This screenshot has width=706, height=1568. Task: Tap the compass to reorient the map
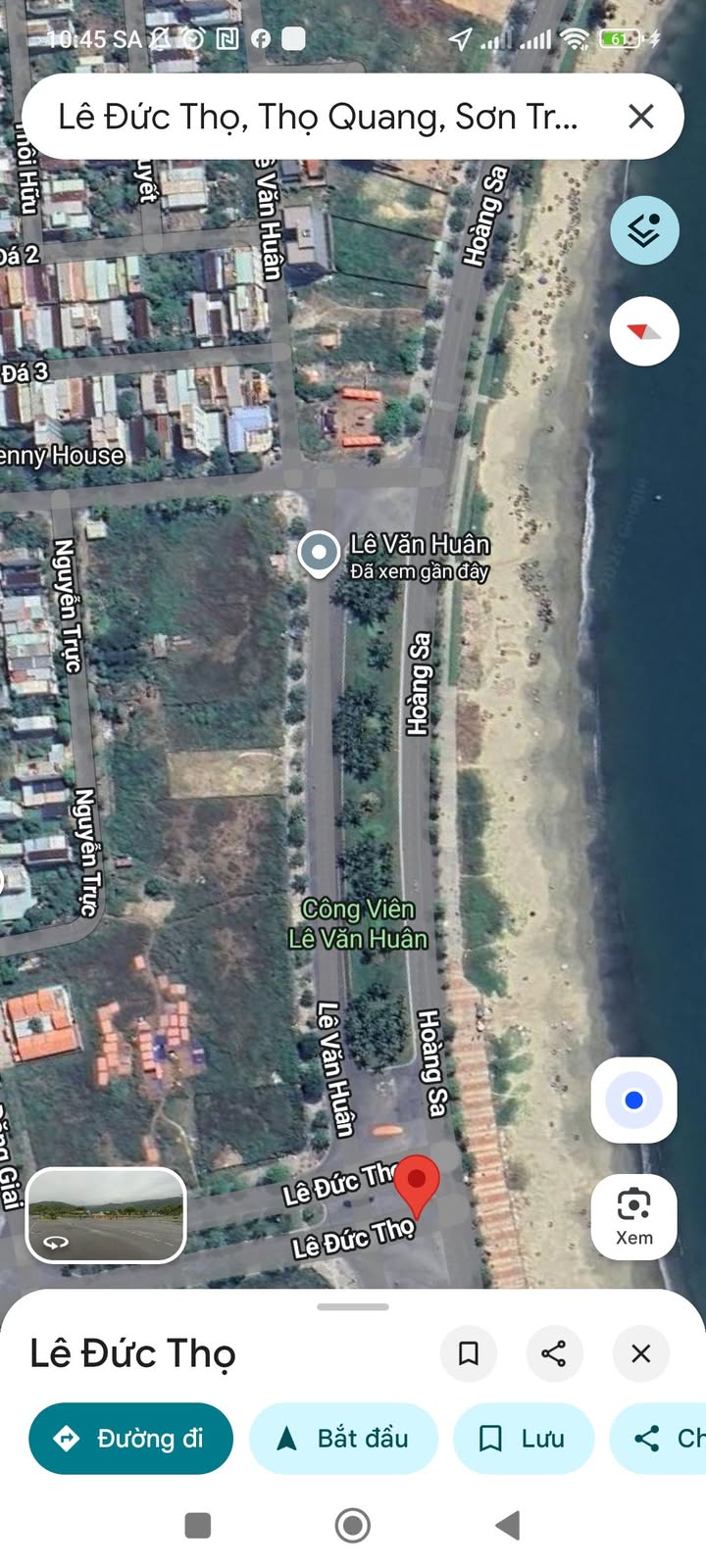[644, 332]
